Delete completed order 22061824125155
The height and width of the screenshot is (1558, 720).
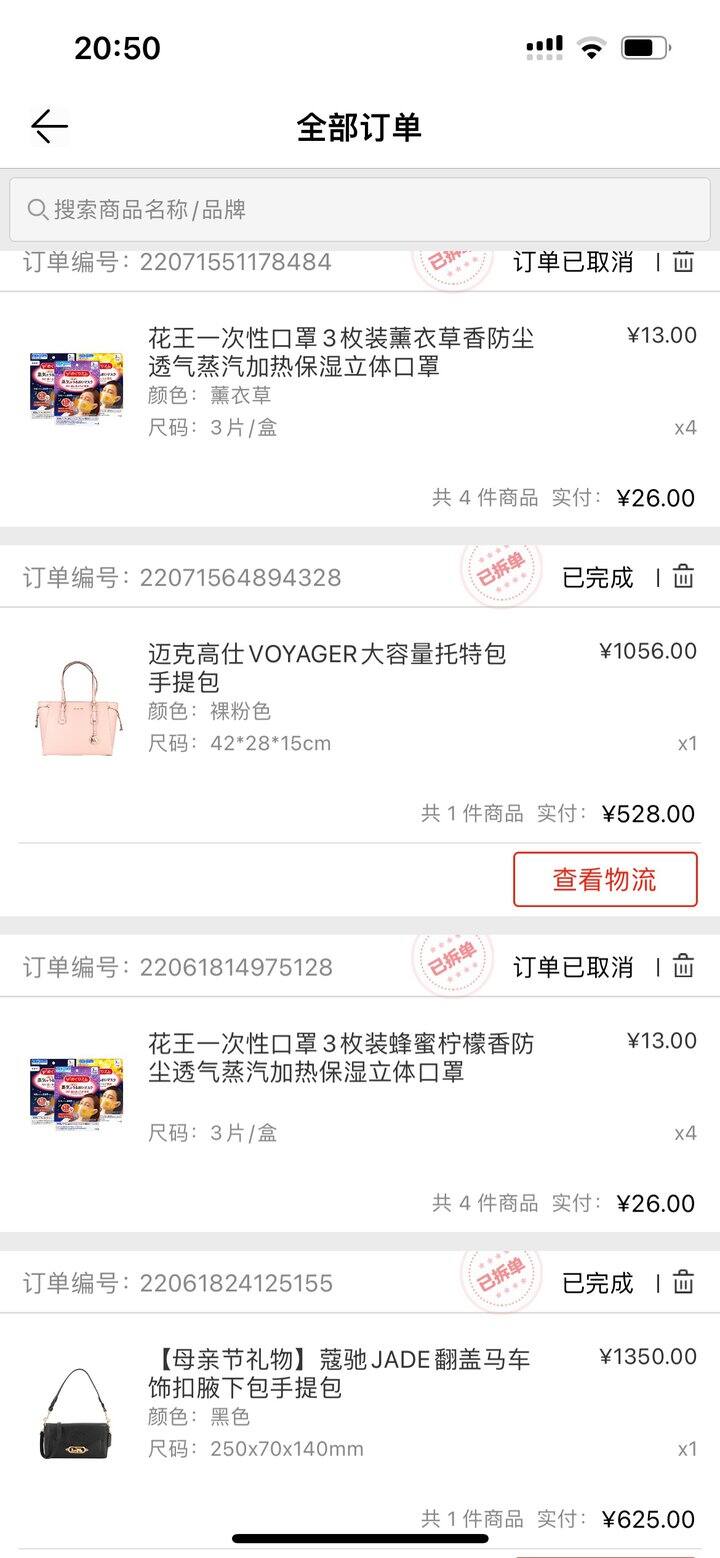(683, 1282)
